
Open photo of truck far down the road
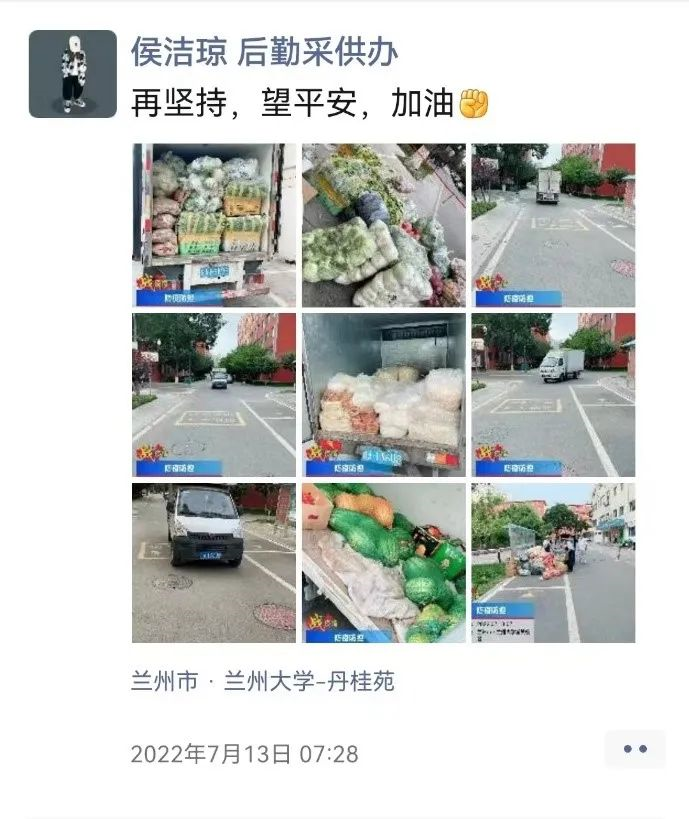[553, 225]
